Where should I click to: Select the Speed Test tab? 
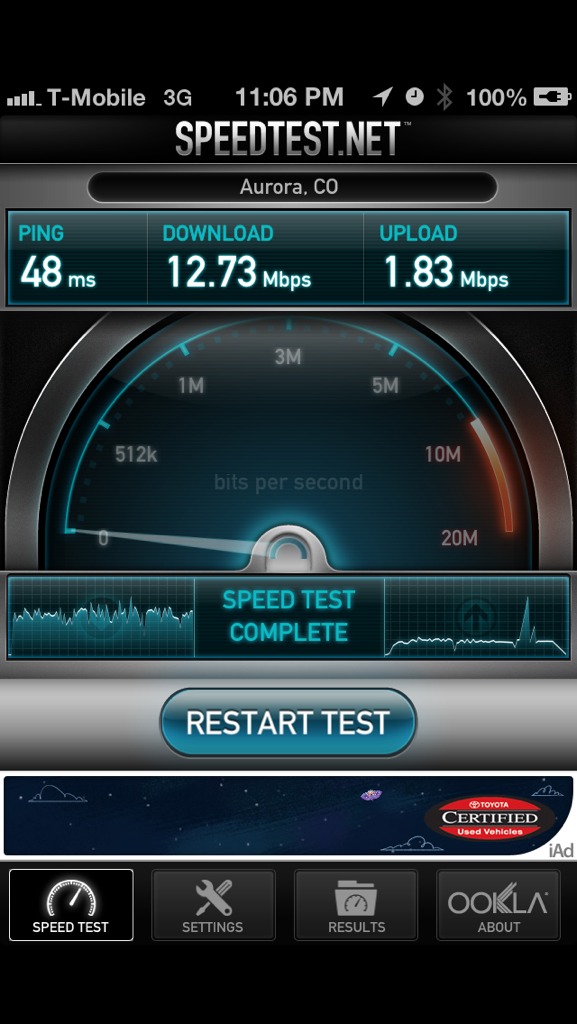click(71, 904)
